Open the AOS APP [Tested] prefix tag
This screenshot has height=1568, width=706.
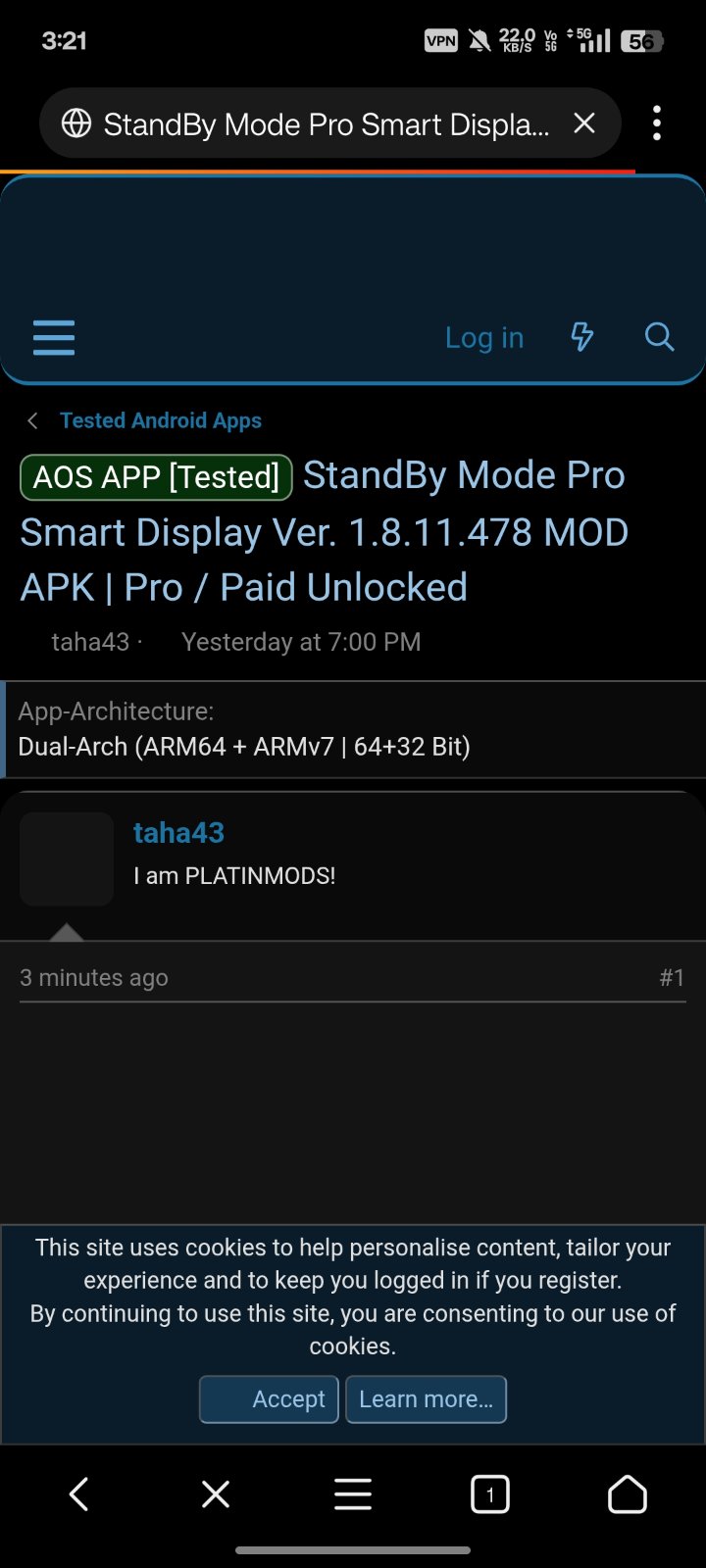click(157, 477)
